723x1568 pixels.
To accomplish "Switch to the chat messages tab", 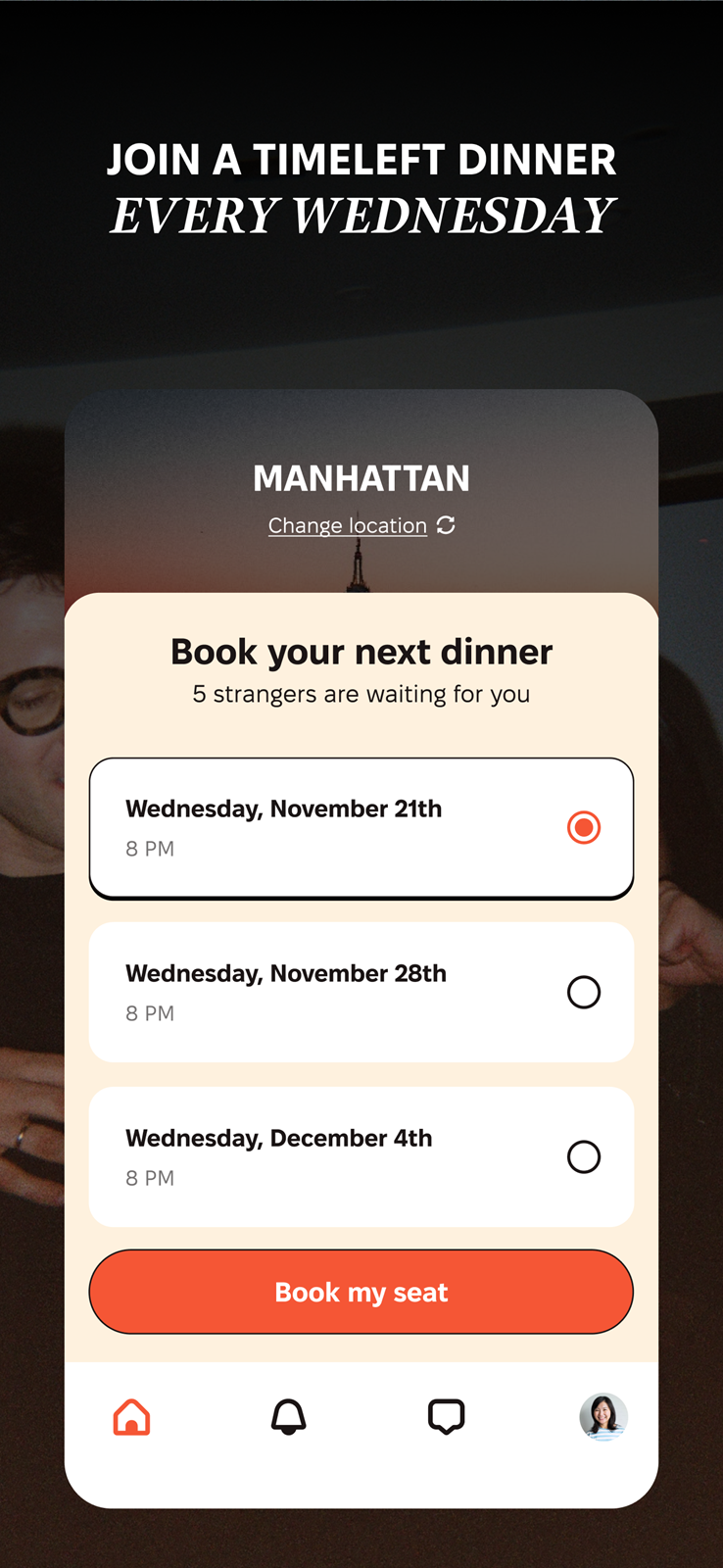I will (447, 1417).
